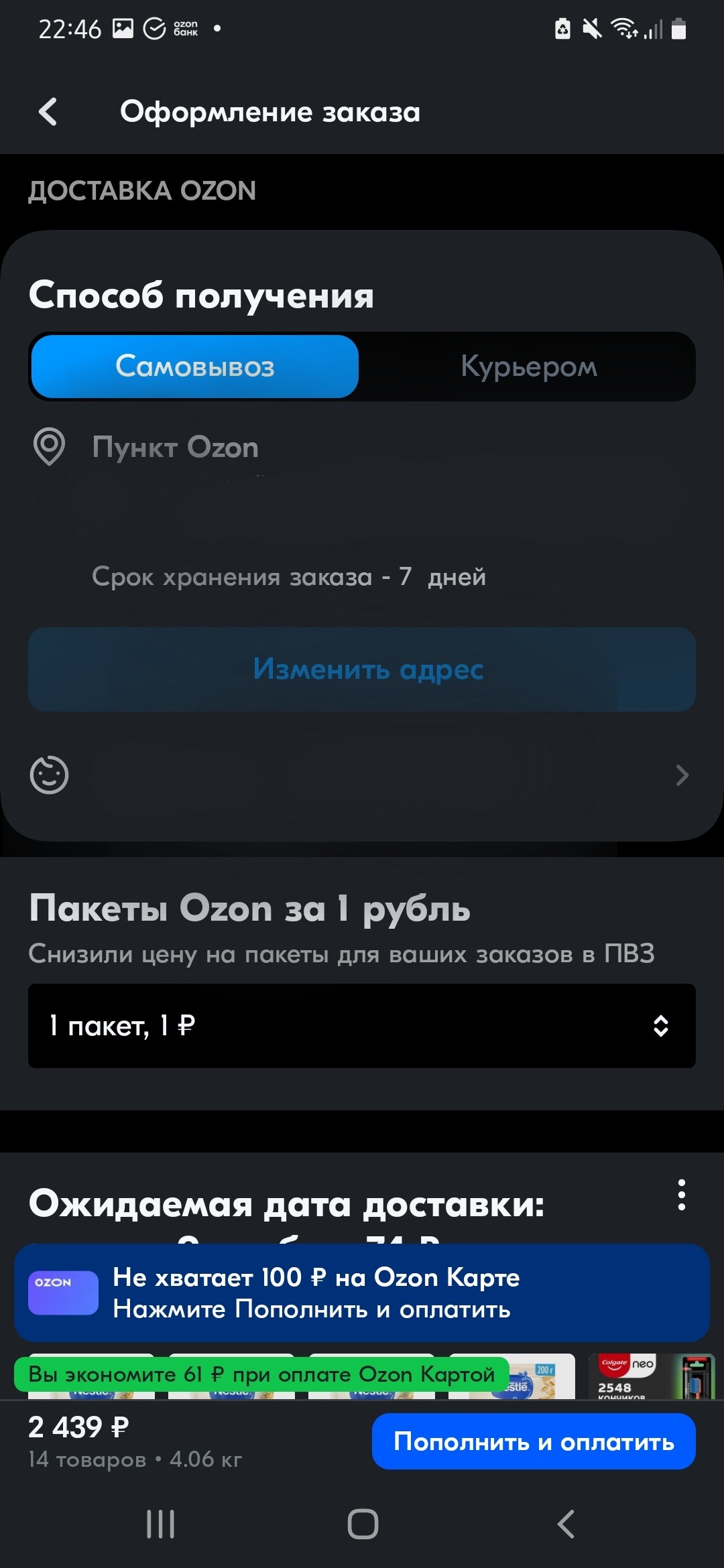724x1568 pixels.
Task: Expand the 1 пакет, 1 ₽ dropdown
Action: pyautogui.click(x=362, y=1026)
